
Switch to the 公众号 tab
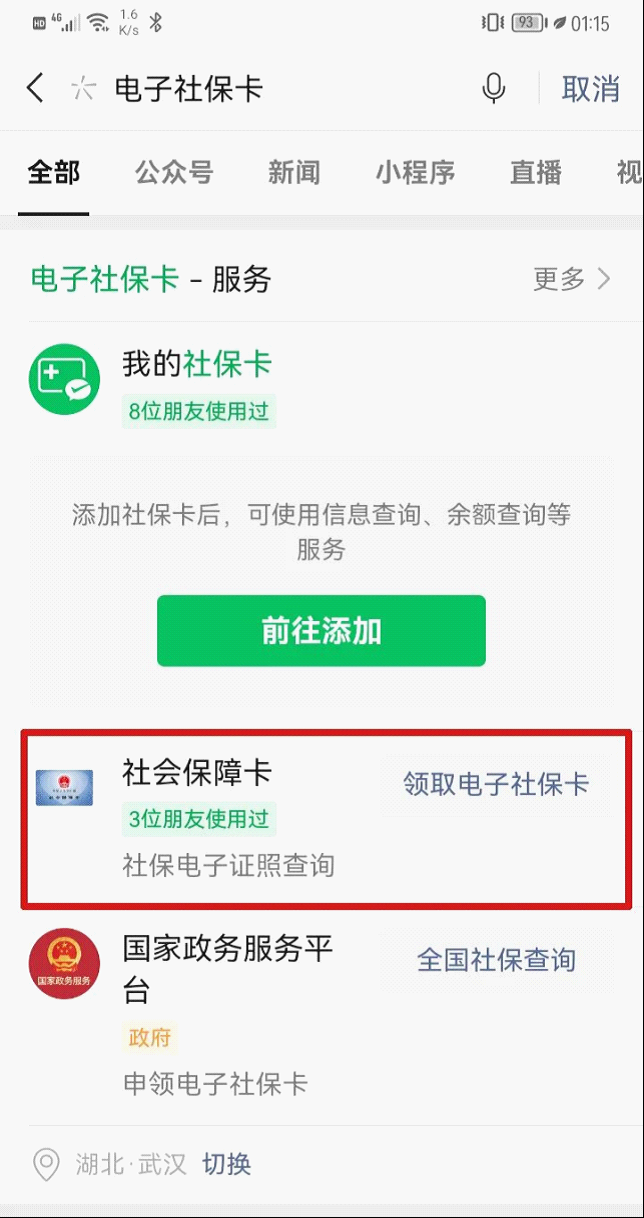[x=174, y=172]
